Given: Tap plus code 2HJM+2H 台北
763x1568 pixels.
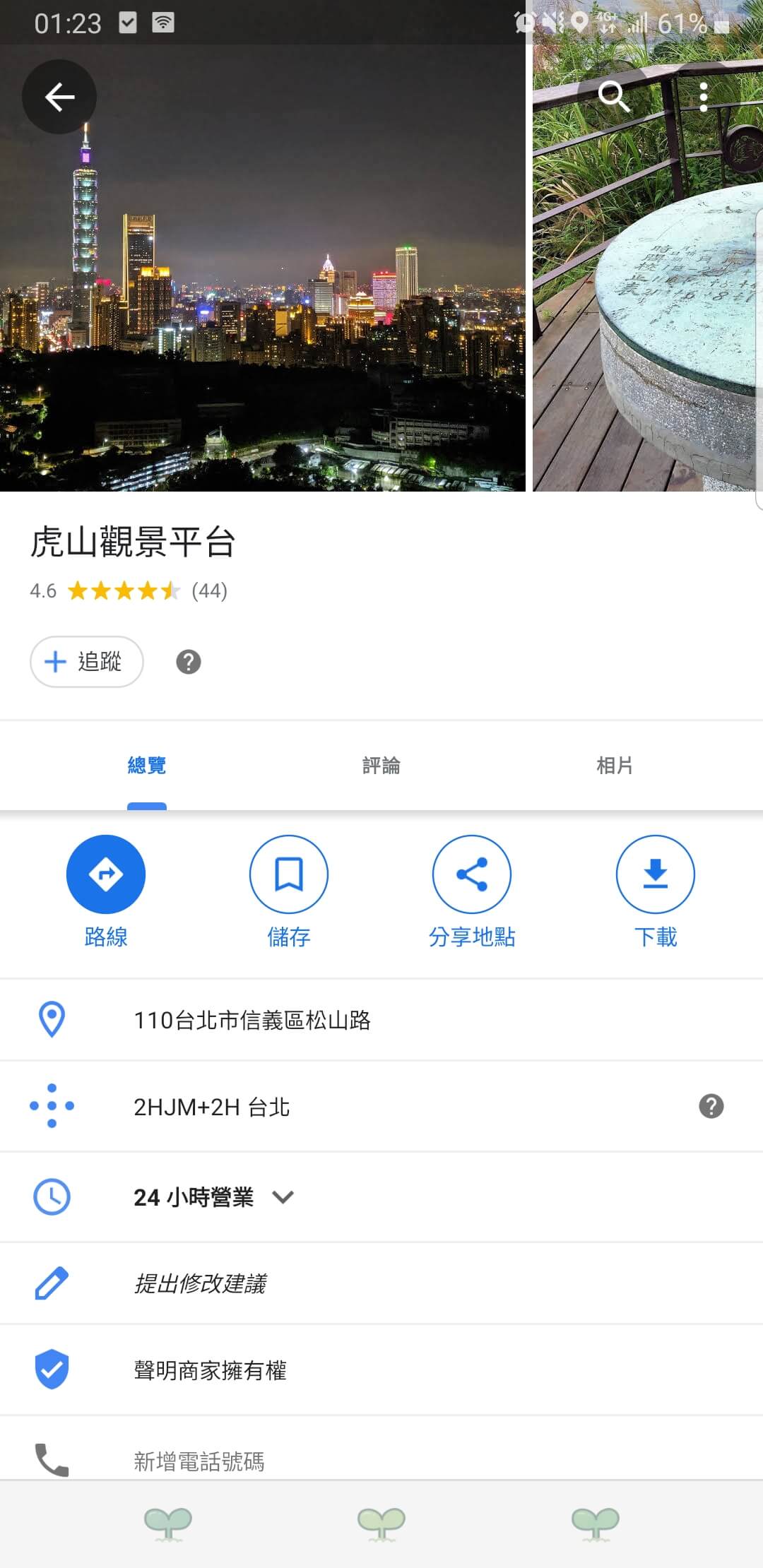Looking at the screenshot, I should tap(212, 1107).
